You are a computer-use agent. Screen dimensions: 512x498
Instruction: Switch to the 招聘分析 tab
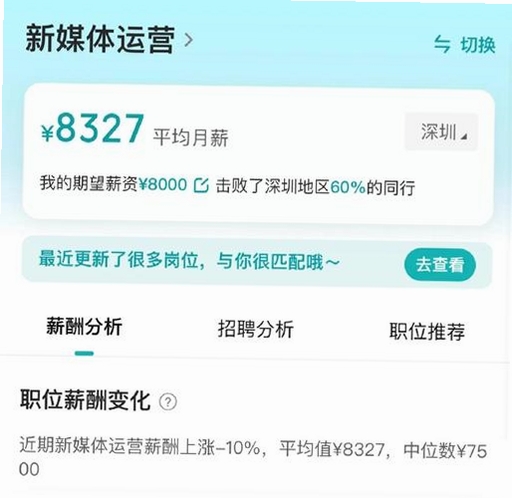click(256, 329)
